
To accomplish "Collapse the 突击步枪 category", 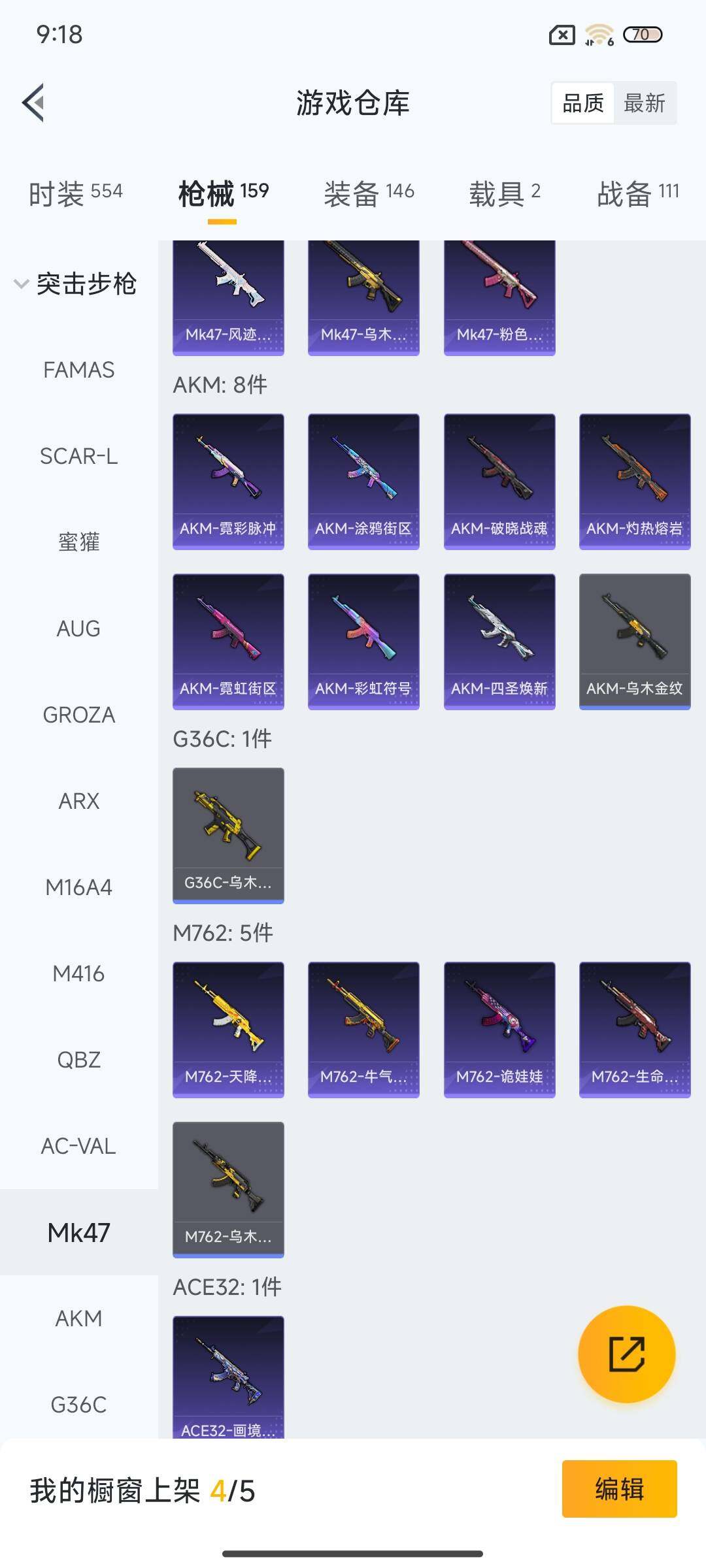I will [x=76, y=284].
